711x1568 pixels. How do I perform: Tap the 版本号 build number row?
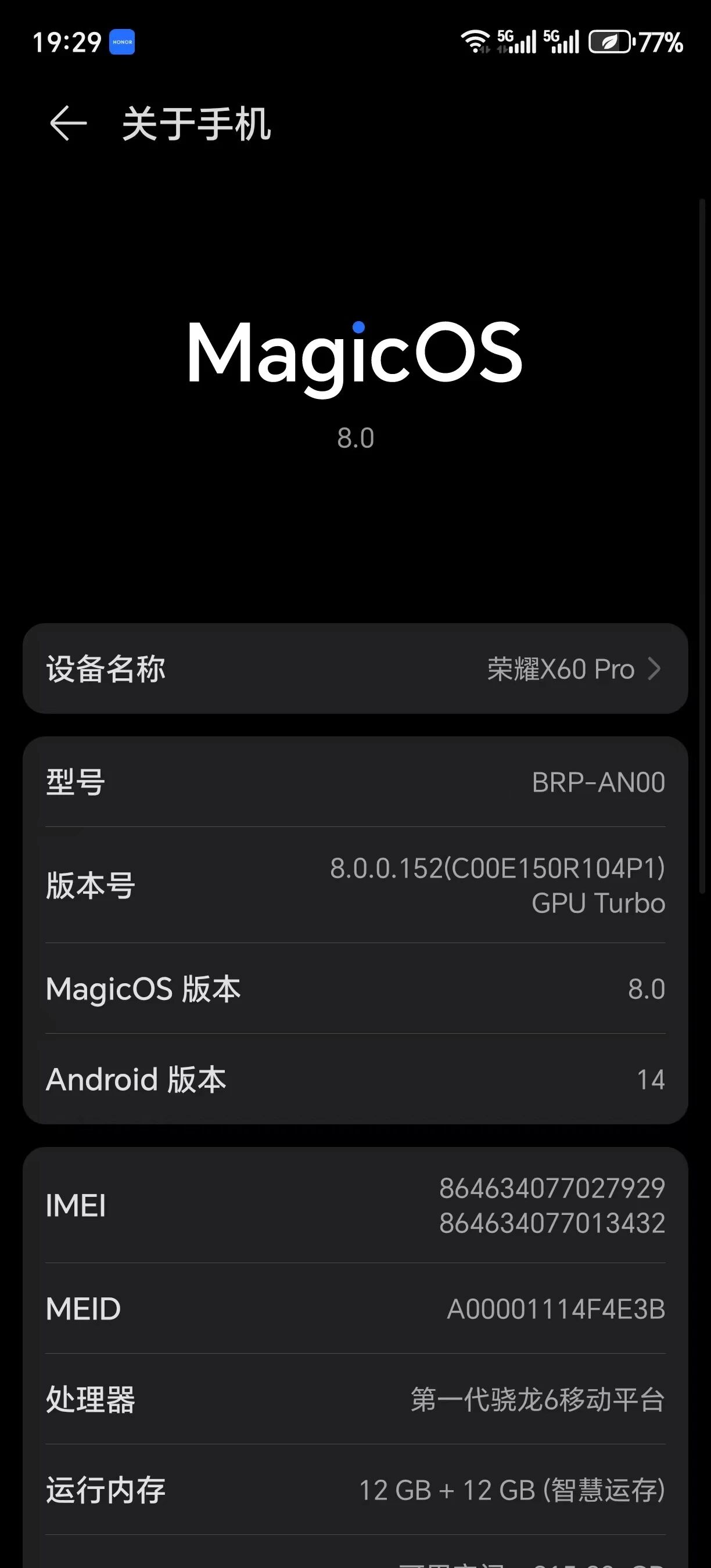click(355, 885)
